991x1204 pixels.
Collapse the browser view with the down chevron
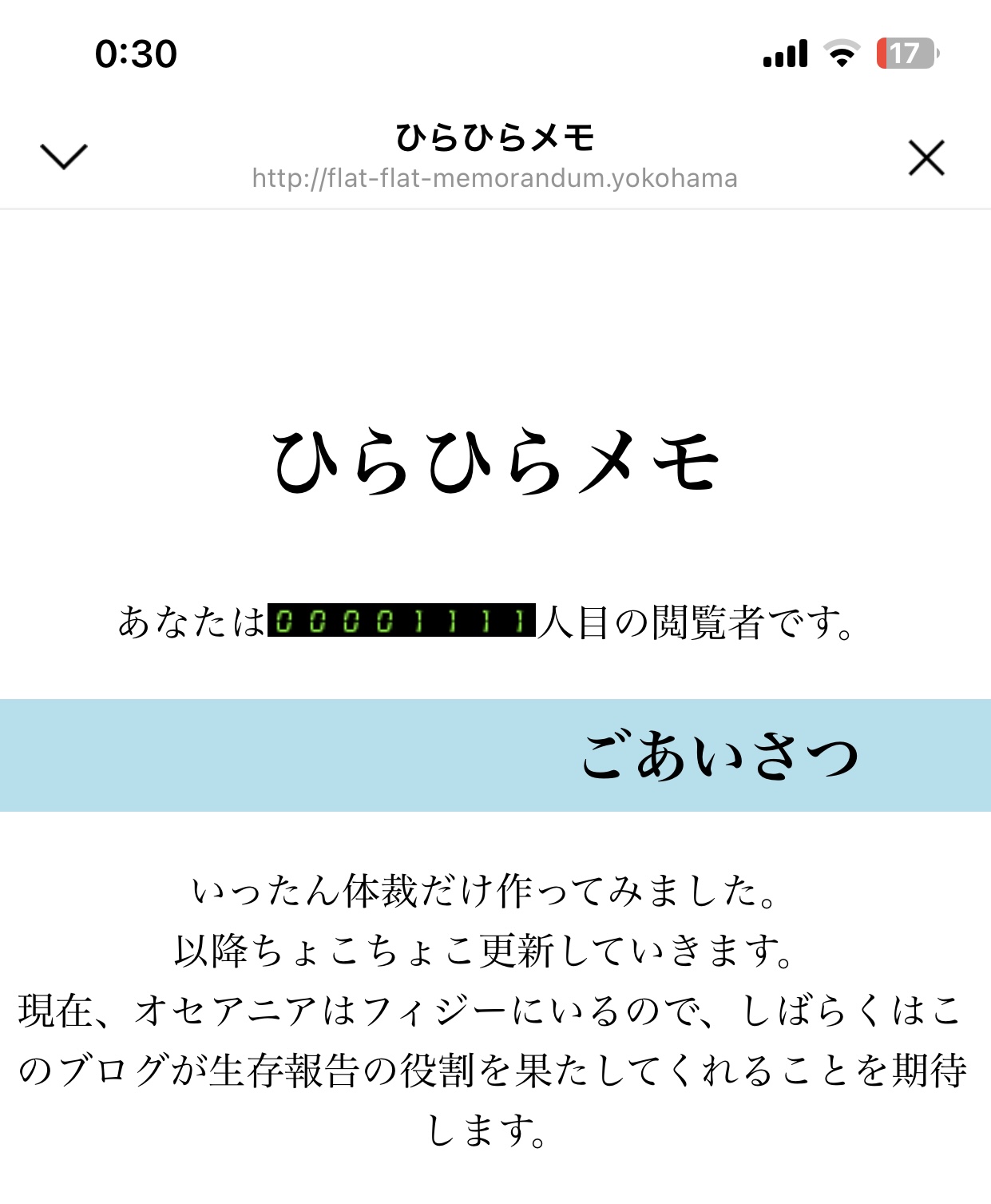(x=63, y=157)
